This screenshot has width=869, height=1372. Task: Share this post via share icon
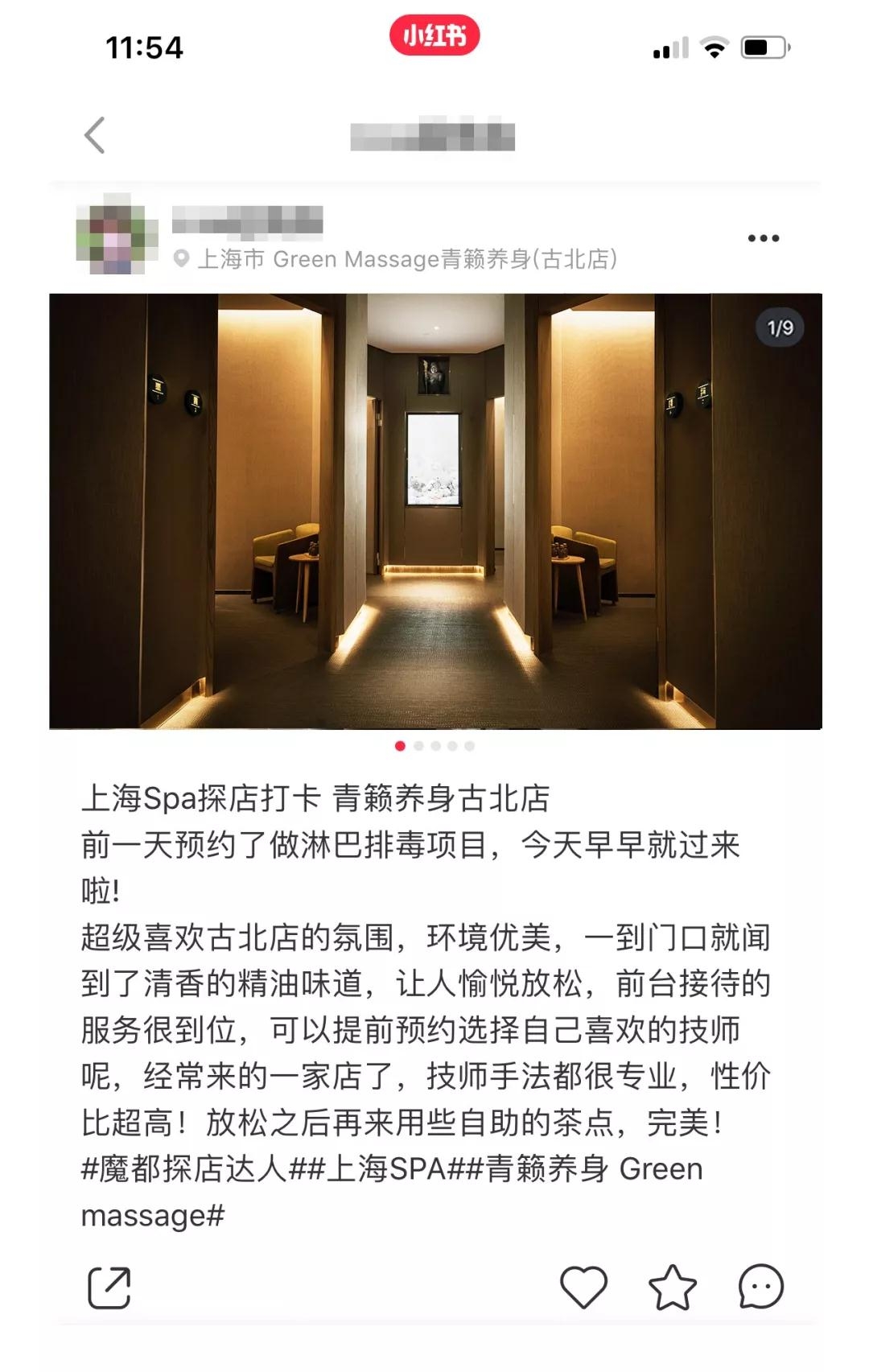point(109,1288)
